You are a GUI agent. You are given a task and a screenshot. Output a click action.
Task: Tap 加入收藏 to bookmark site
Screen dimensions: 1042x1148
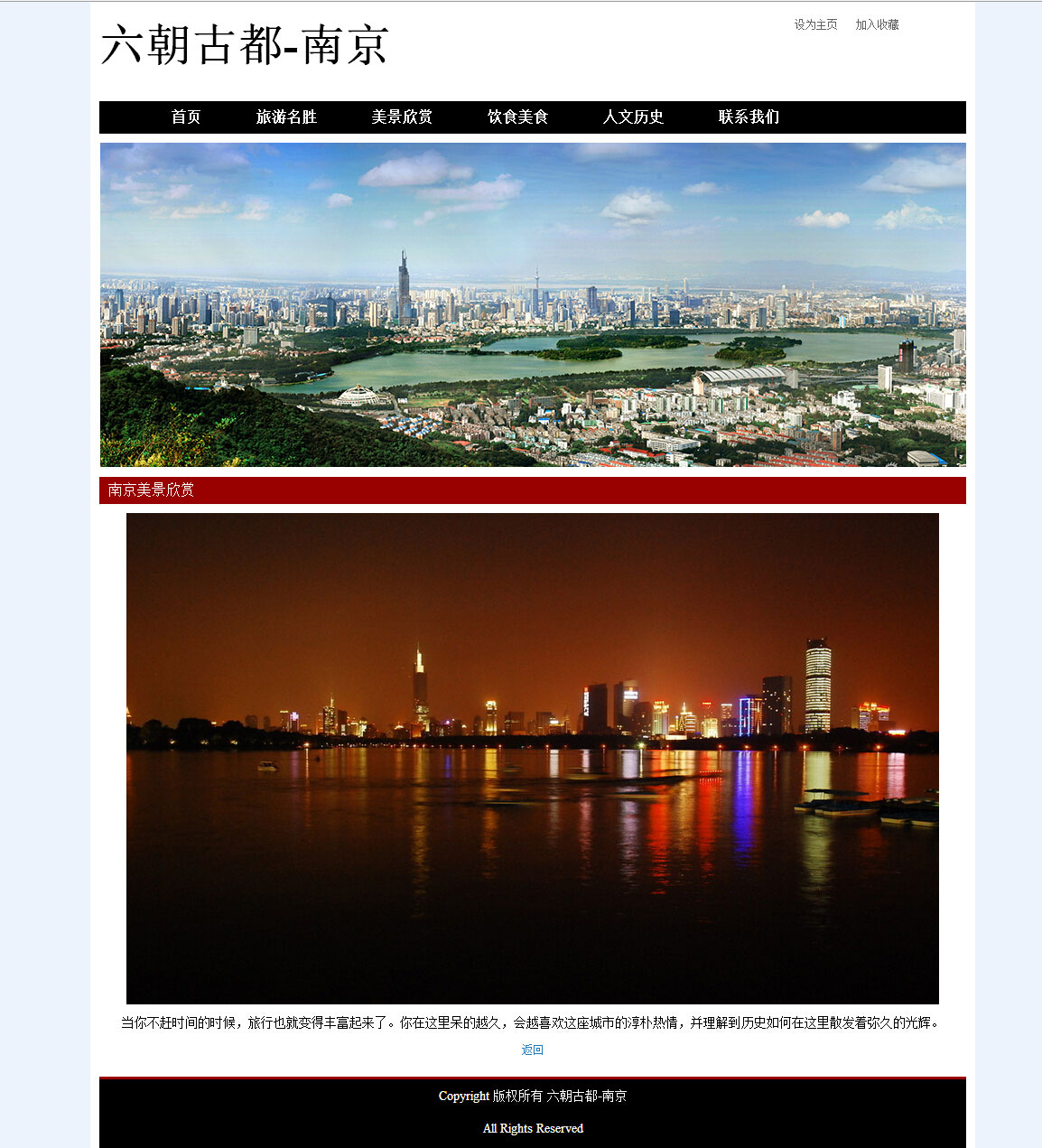877,24
